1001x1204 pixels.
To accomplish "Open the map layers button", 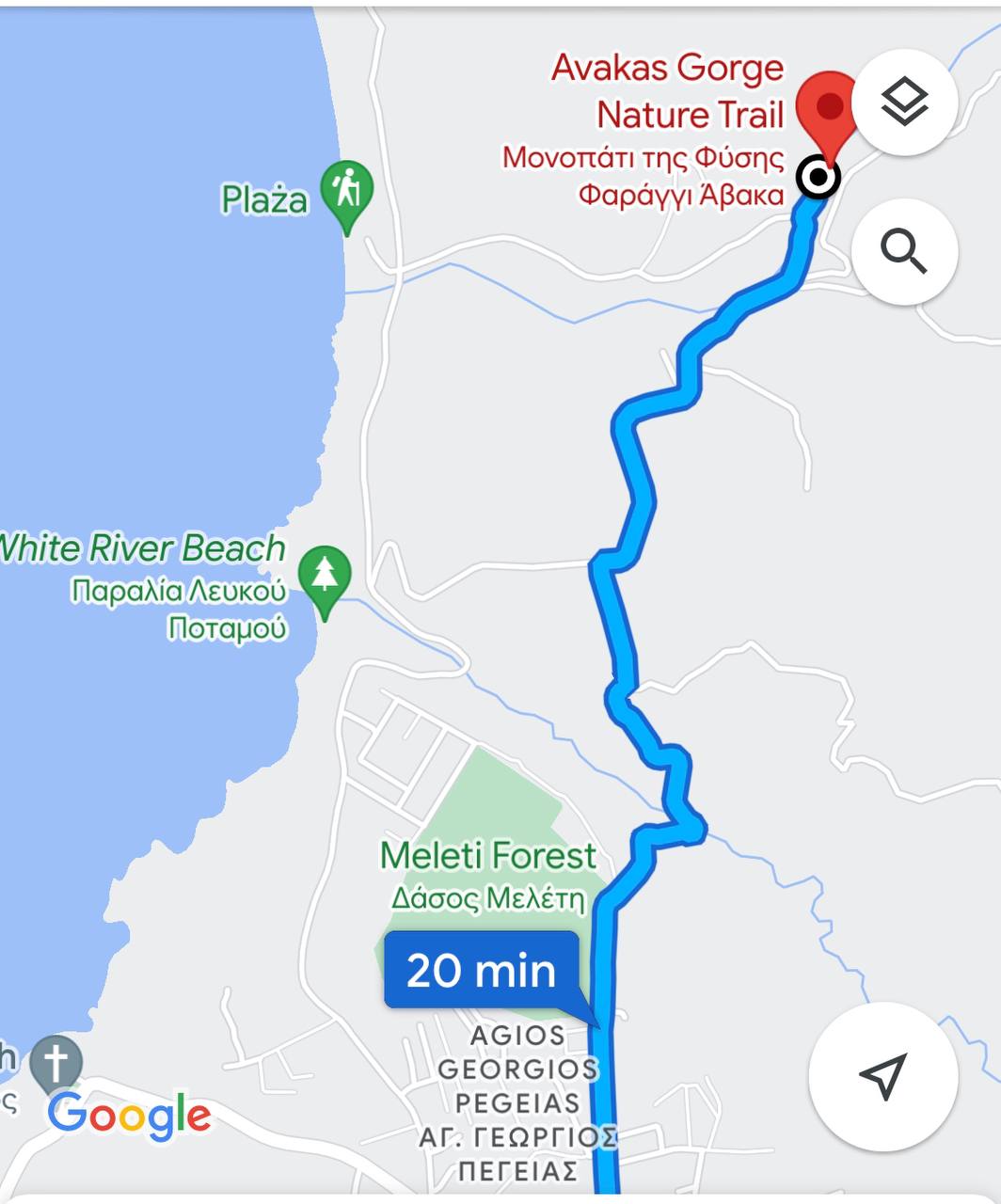I will click(904, 102).
